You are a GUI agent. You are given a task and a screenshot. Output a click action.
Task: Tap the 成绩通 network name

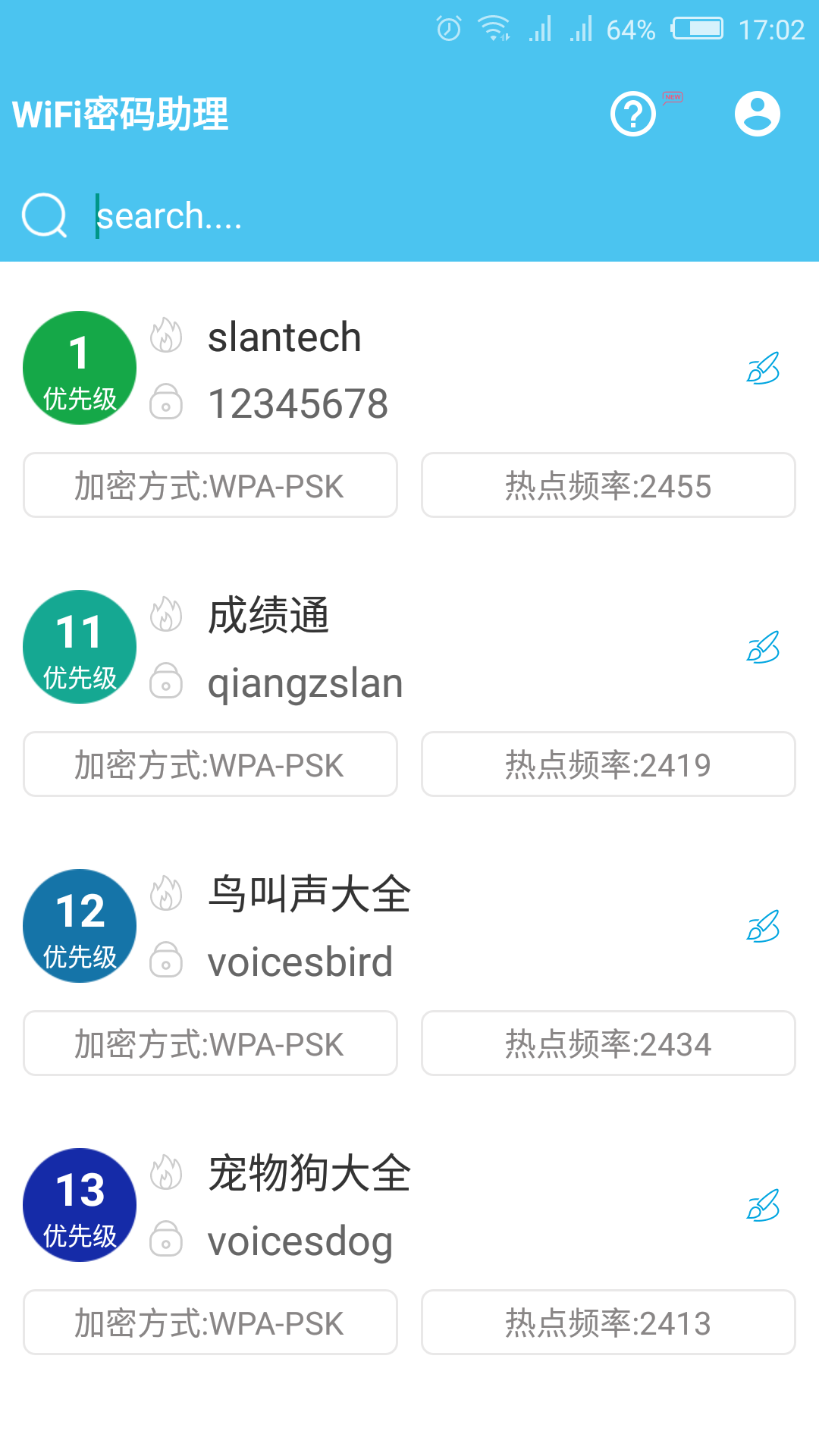269,616
